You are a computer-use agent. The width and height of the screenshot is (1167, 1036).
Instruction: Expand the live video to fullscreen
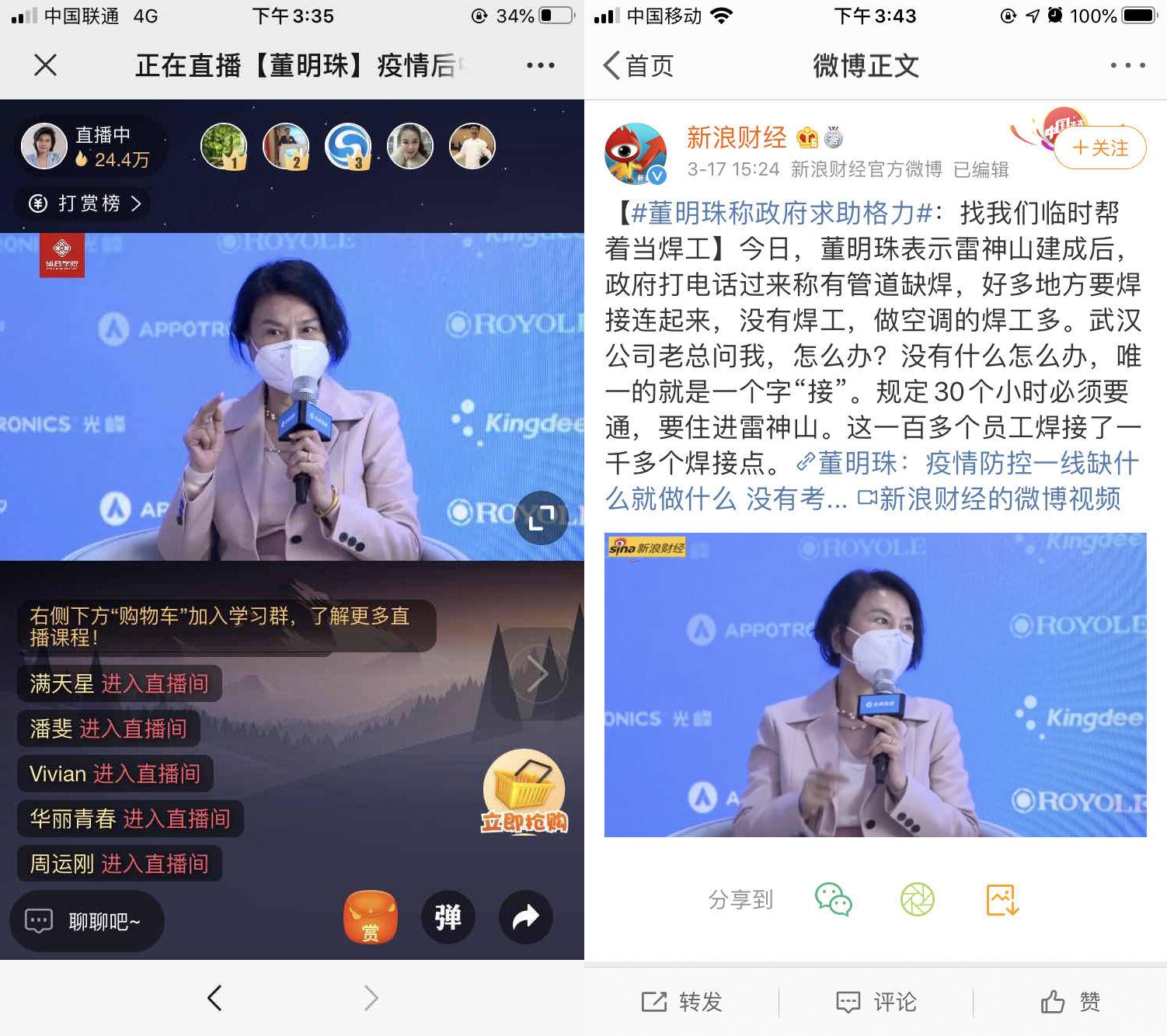541,517
